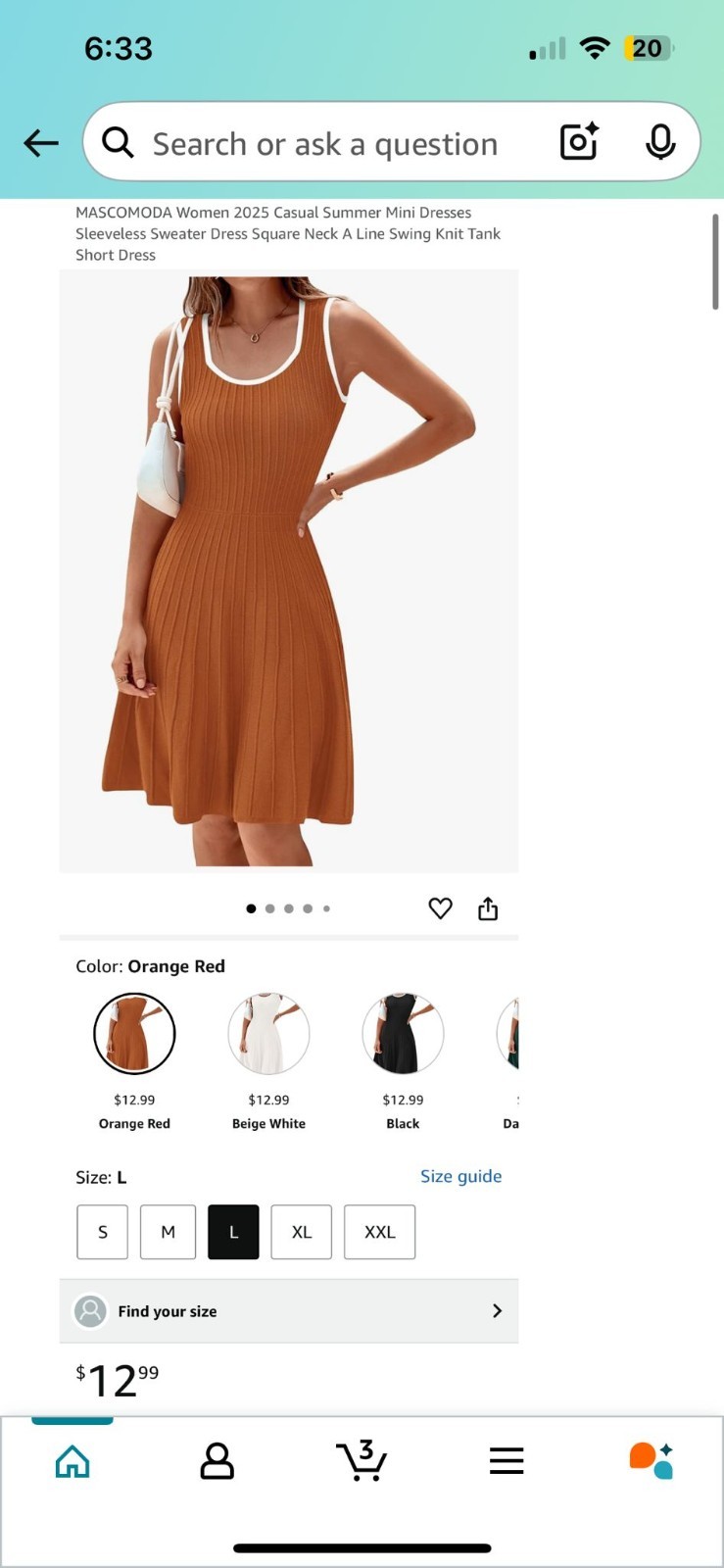Select size L
This screenshot has height=1568, width=724.
[233, 1232]
